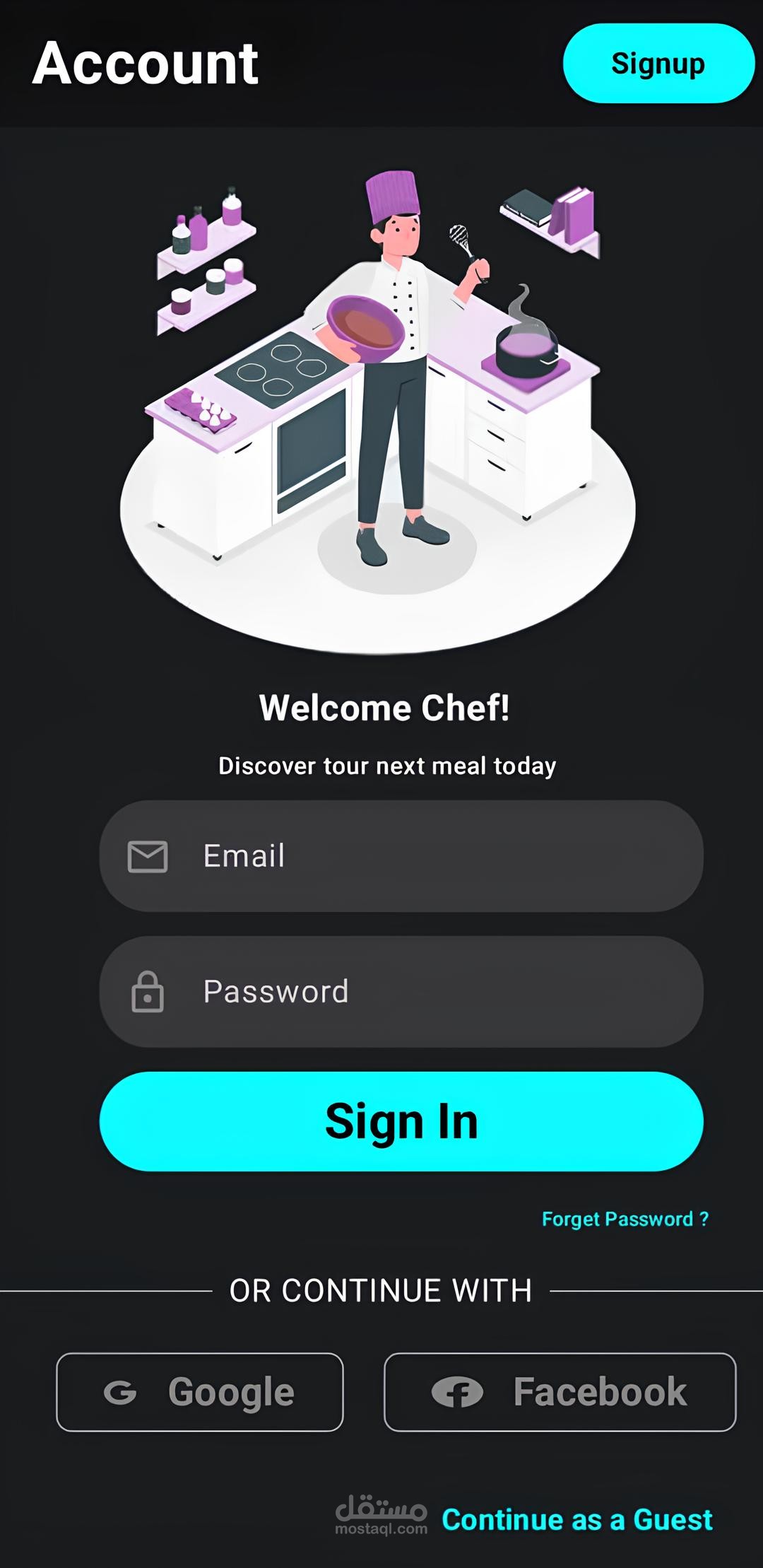Tap the Signup button
The image size is (763, 1568).
(x=658, y=64)
